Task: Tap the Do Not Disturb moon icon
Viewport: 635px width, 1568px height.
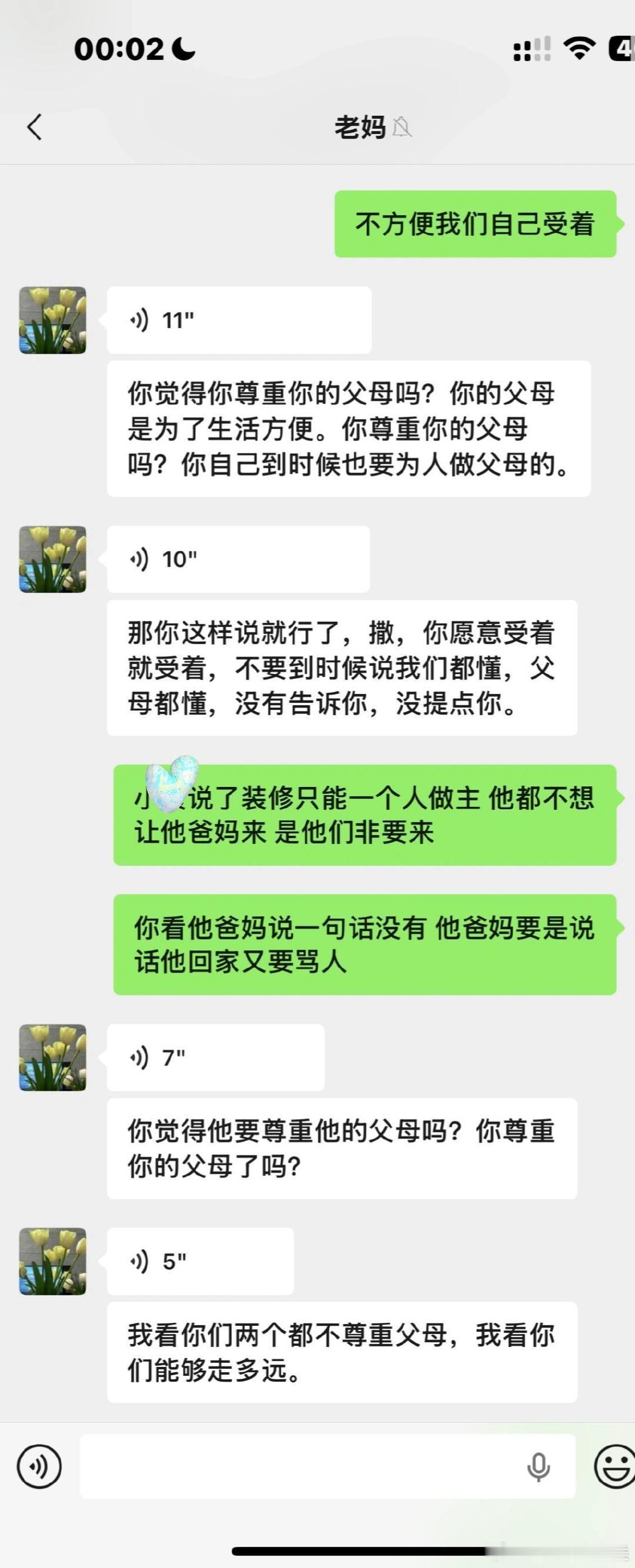Action: point(184,49)
